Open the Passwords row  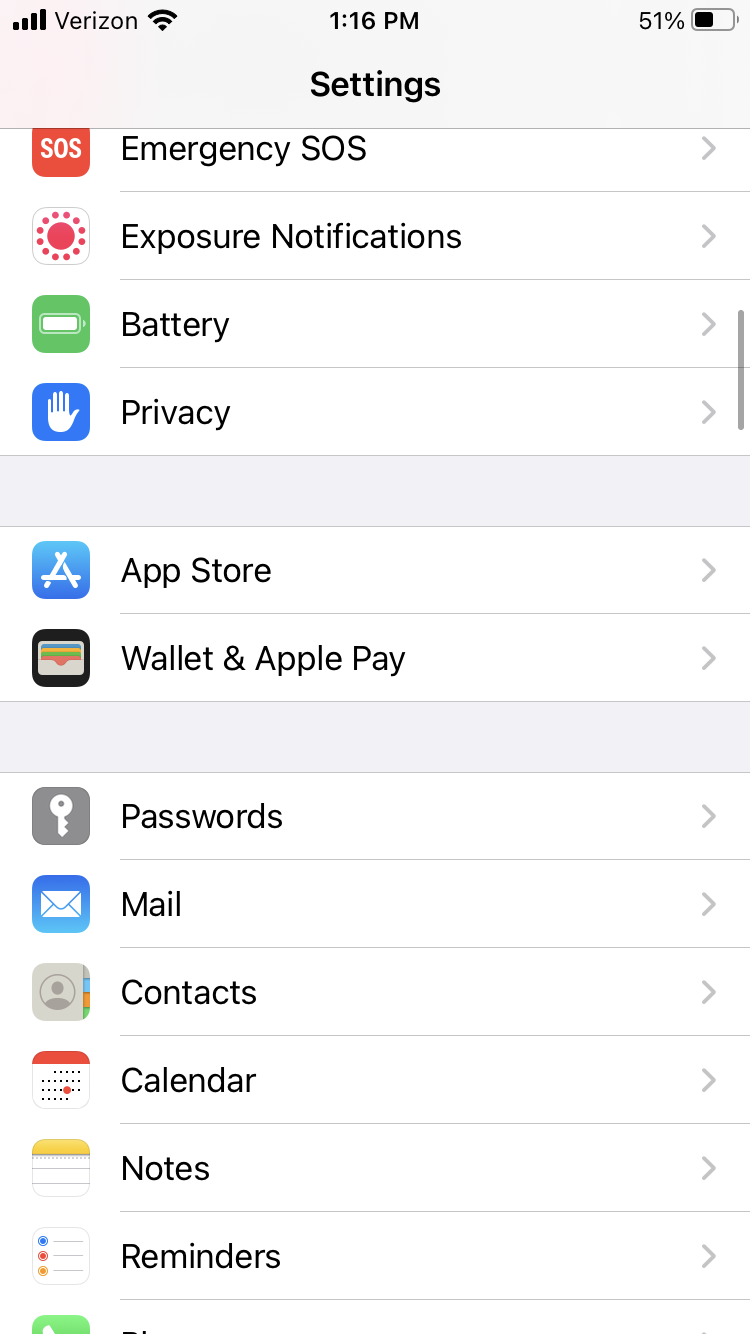pos(375,817)
